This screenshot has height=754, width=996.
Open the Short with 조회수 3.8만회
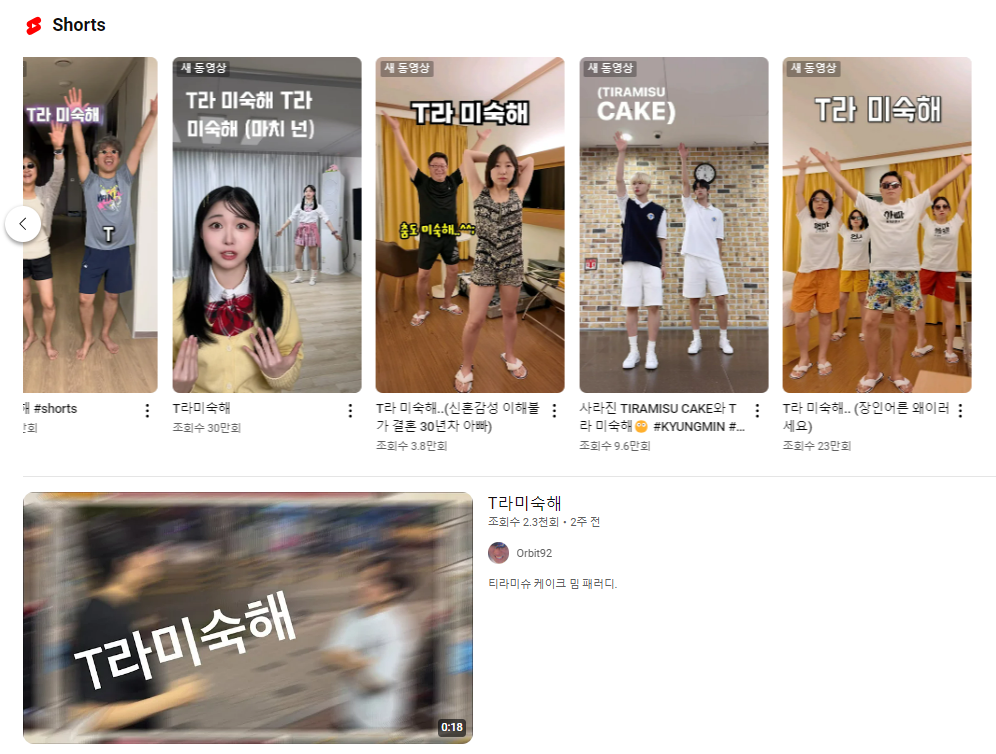(x=470, y=225)
